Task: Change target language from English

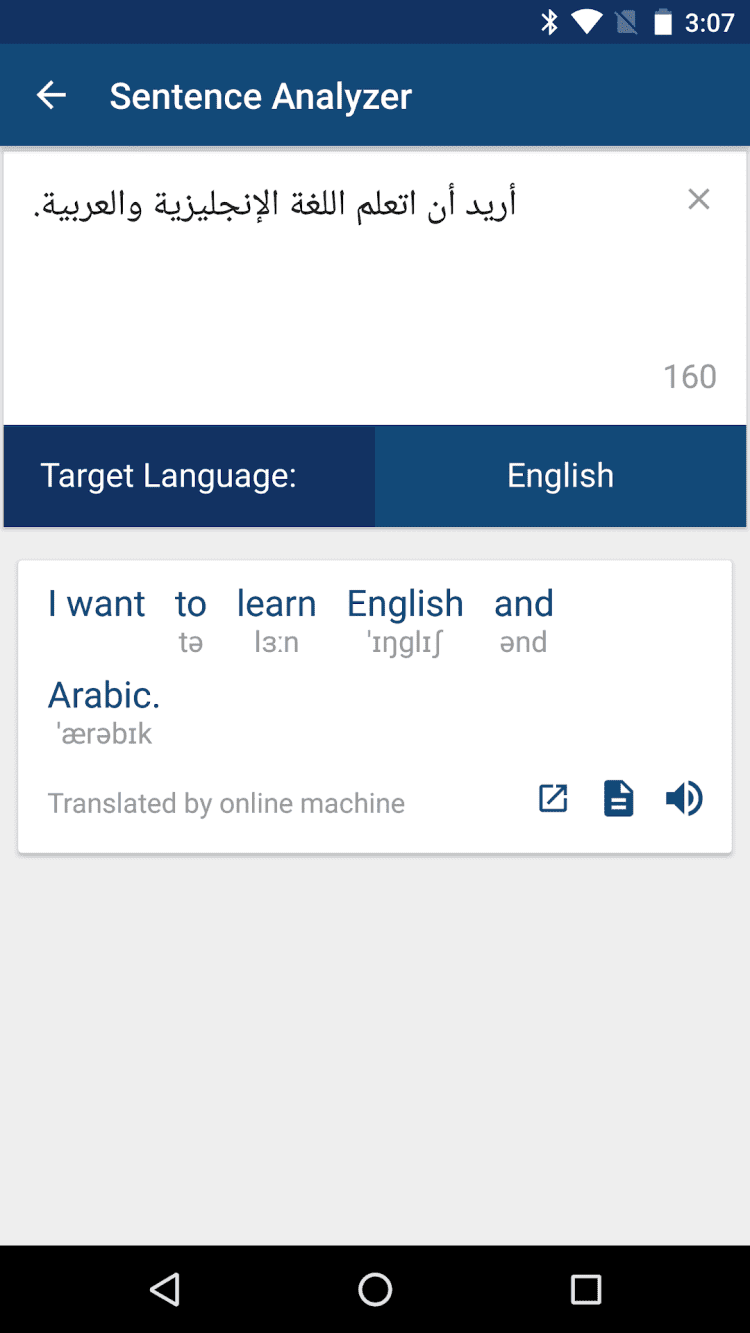Action: (560, 476)
